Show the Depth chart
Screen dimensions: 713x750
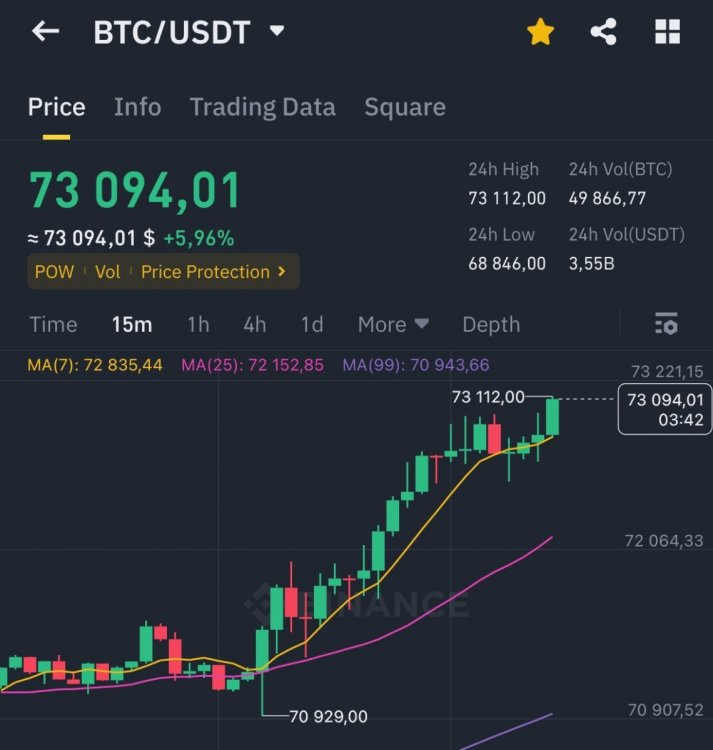coord(491,324)
